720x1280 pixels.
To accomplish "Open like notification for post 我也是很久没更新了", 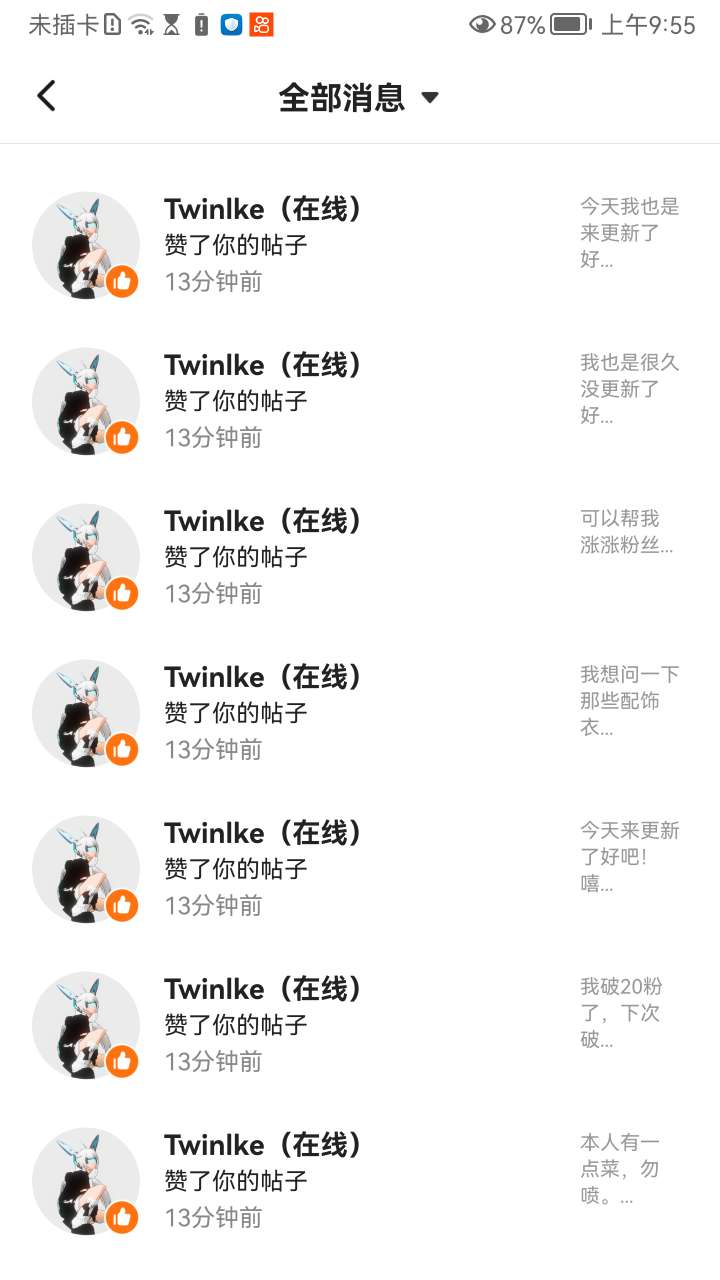I will 360,401.
